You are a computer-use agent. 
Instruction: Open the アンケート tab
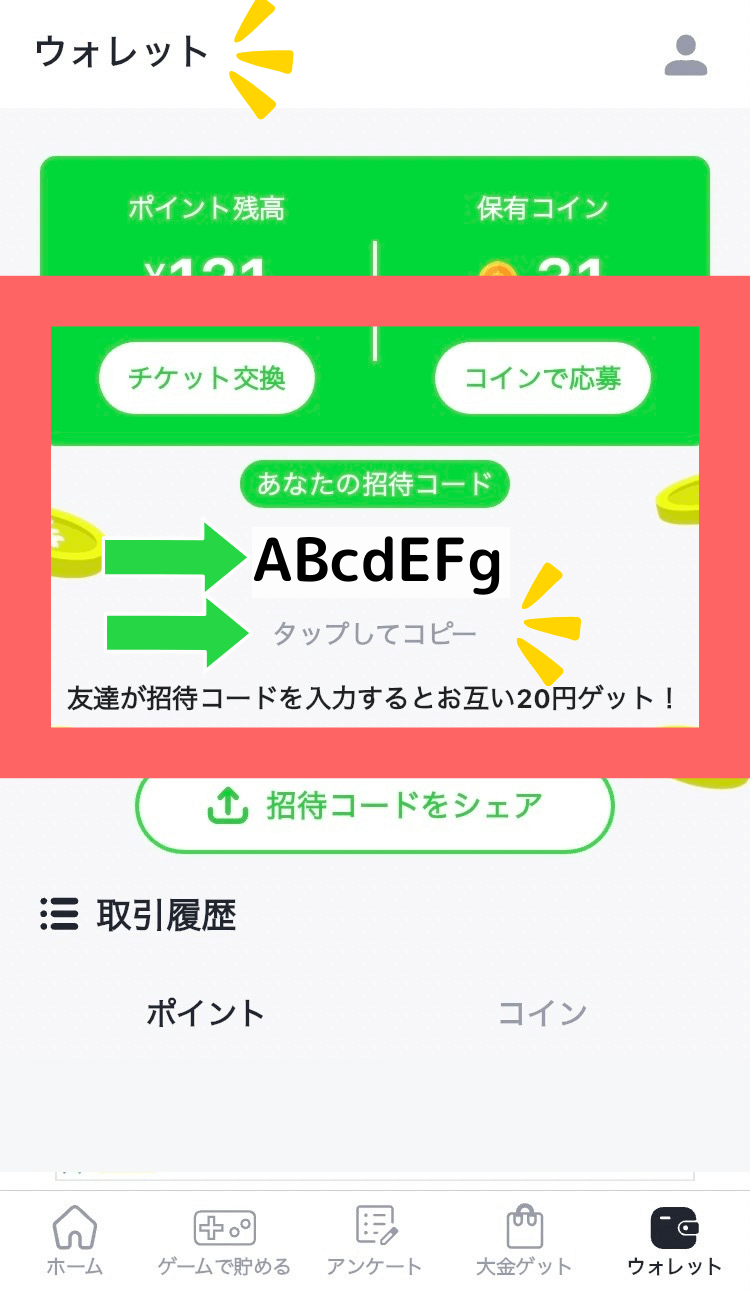375,1240
